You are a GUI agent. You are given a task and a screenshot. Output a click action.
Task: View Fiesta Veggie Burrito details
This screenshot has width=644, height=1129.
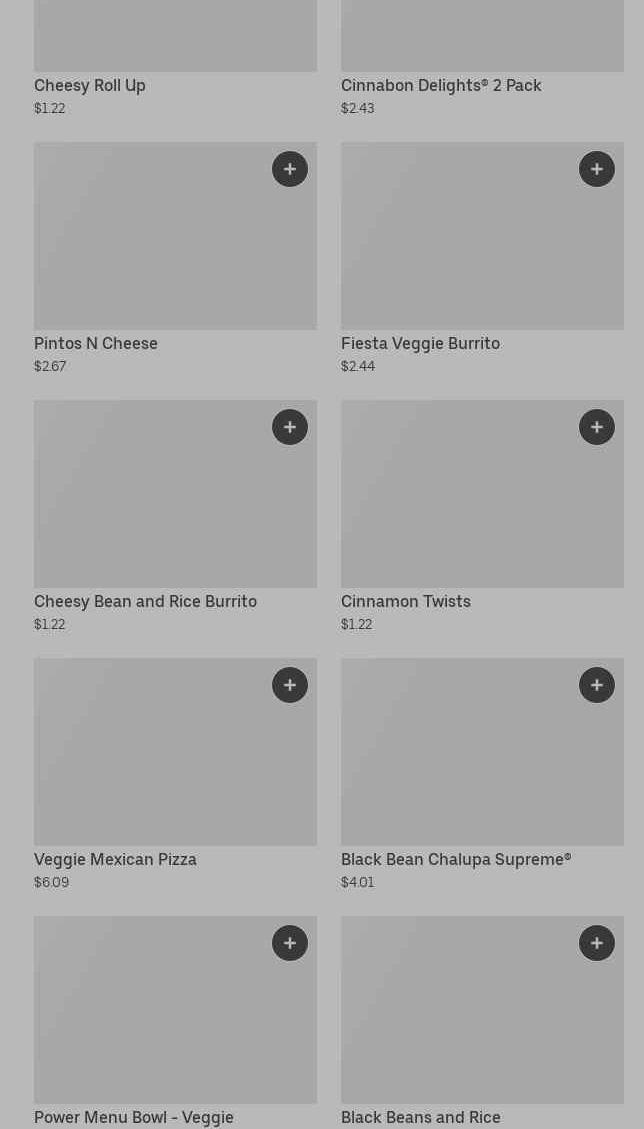420,344
